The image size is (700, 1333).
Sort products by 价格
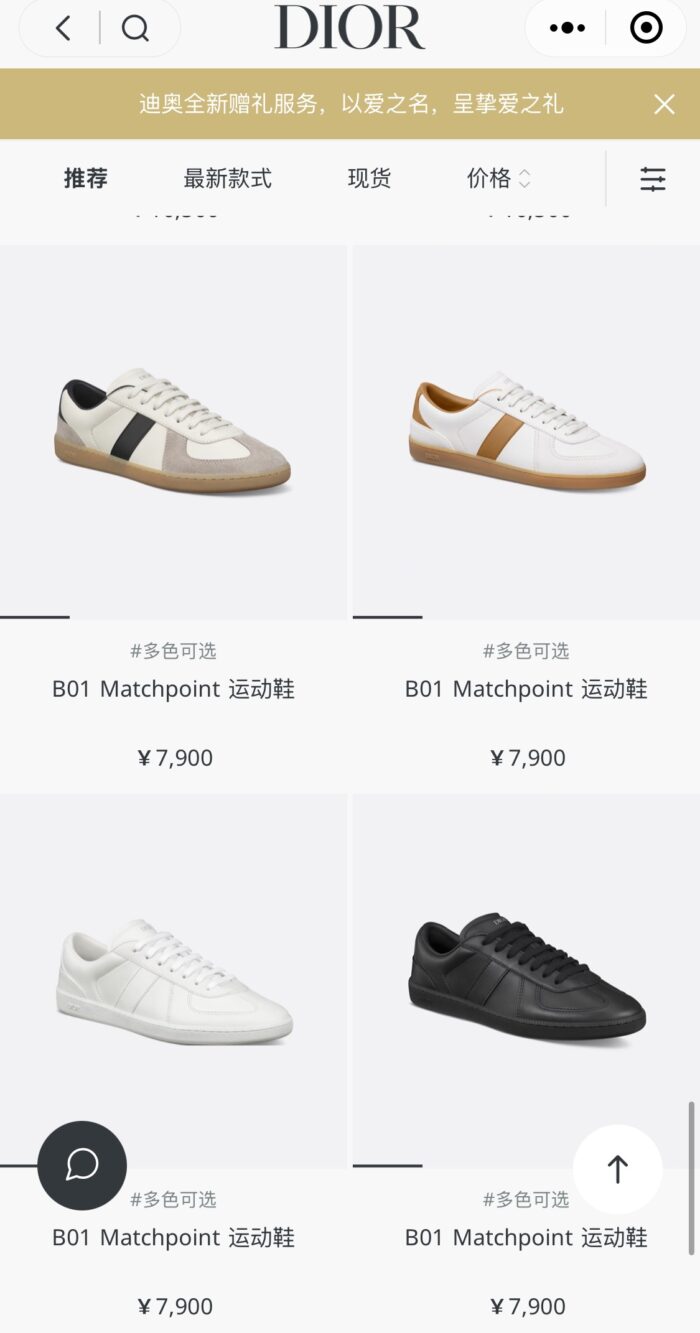pyautogui.click(x=499, y=179)
